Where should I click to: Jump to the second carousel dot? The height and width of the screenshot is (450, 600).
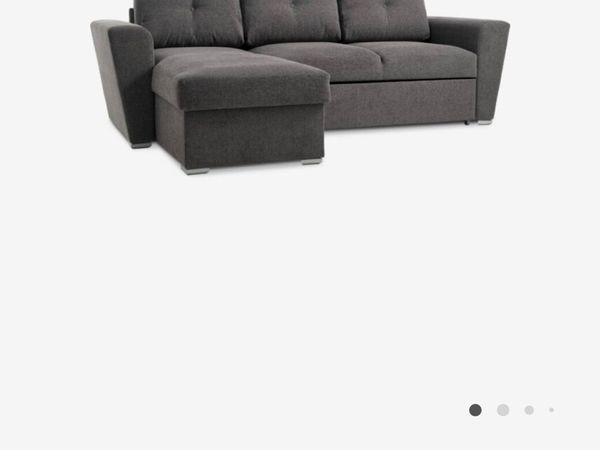tap(503, 410)
